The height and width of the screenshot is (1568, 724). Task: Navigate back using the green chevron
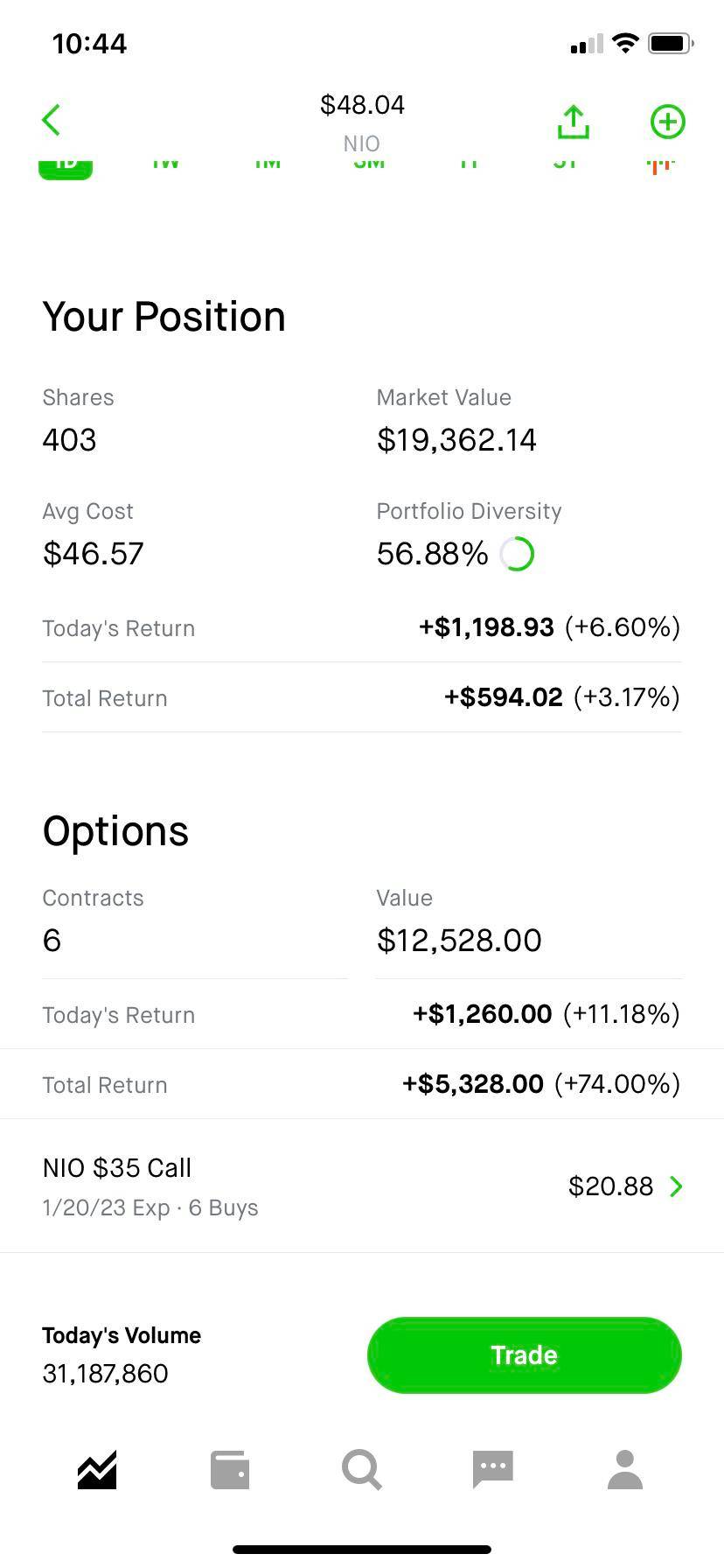pyautogui.click(x=50, y=120)
